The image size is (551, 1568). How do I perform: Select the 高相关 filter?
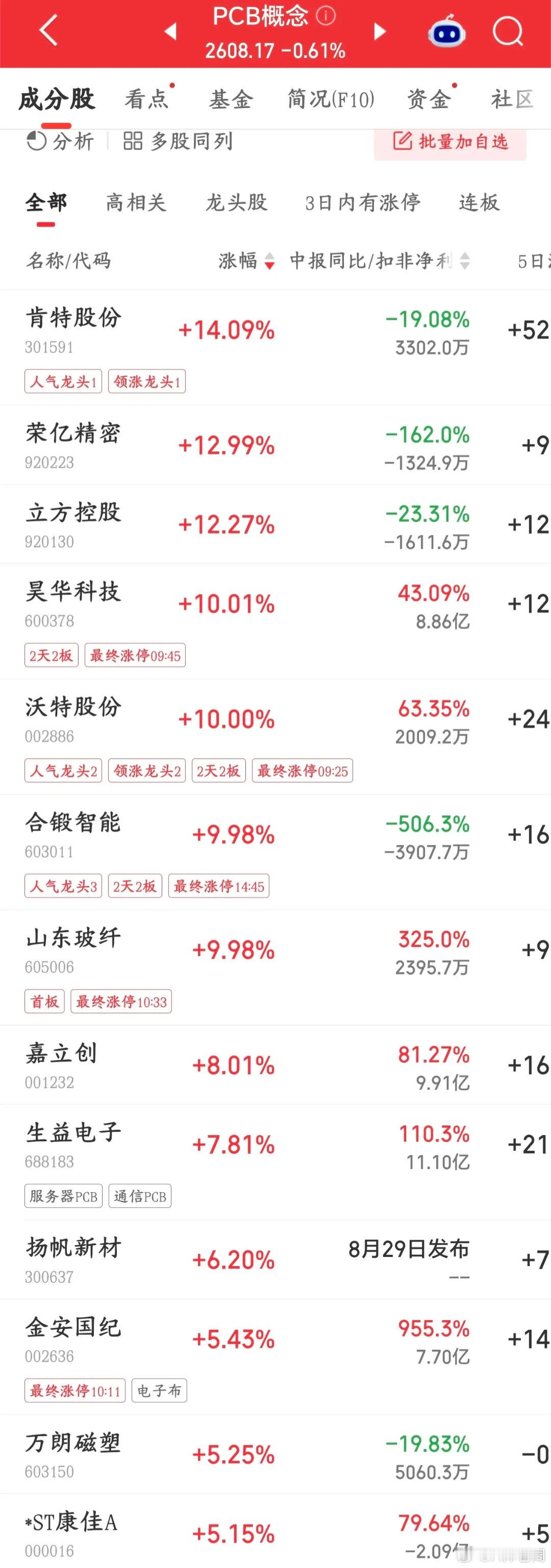(136, 202)
